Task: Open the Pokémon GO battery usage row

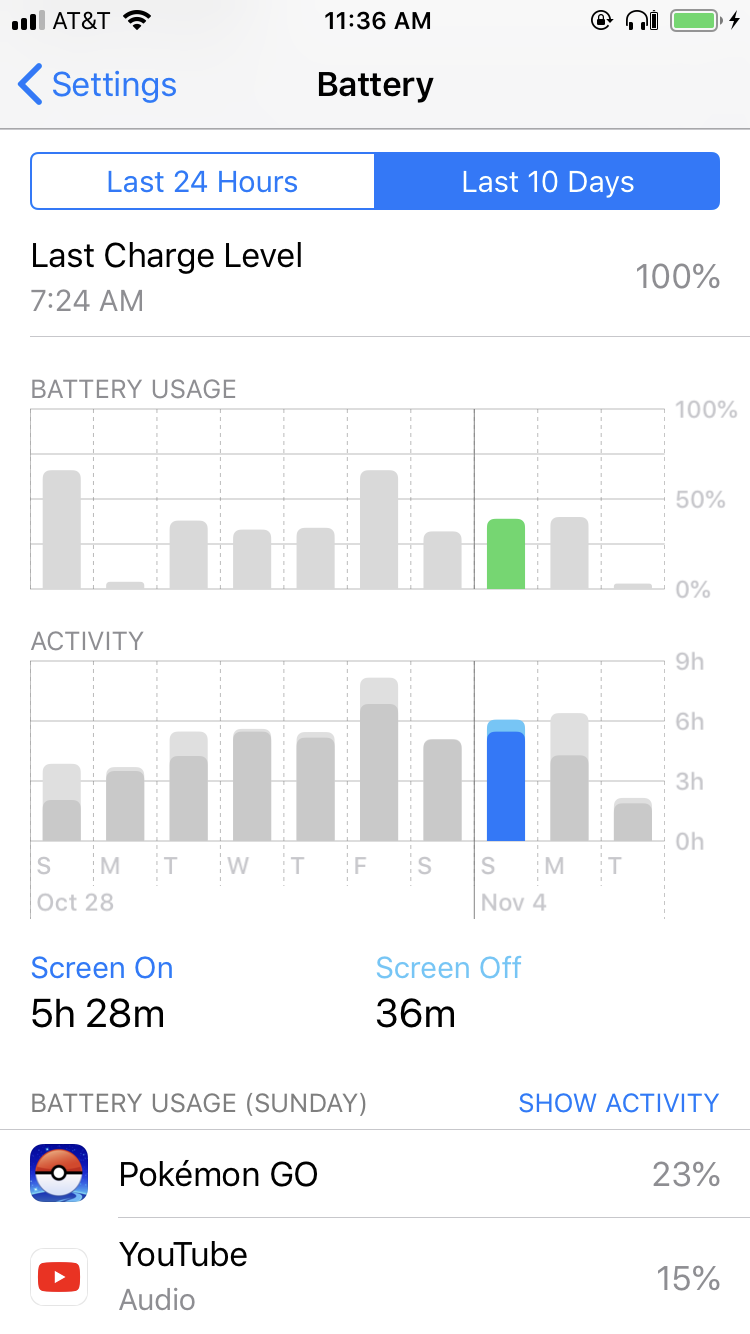Action: 375,1174
